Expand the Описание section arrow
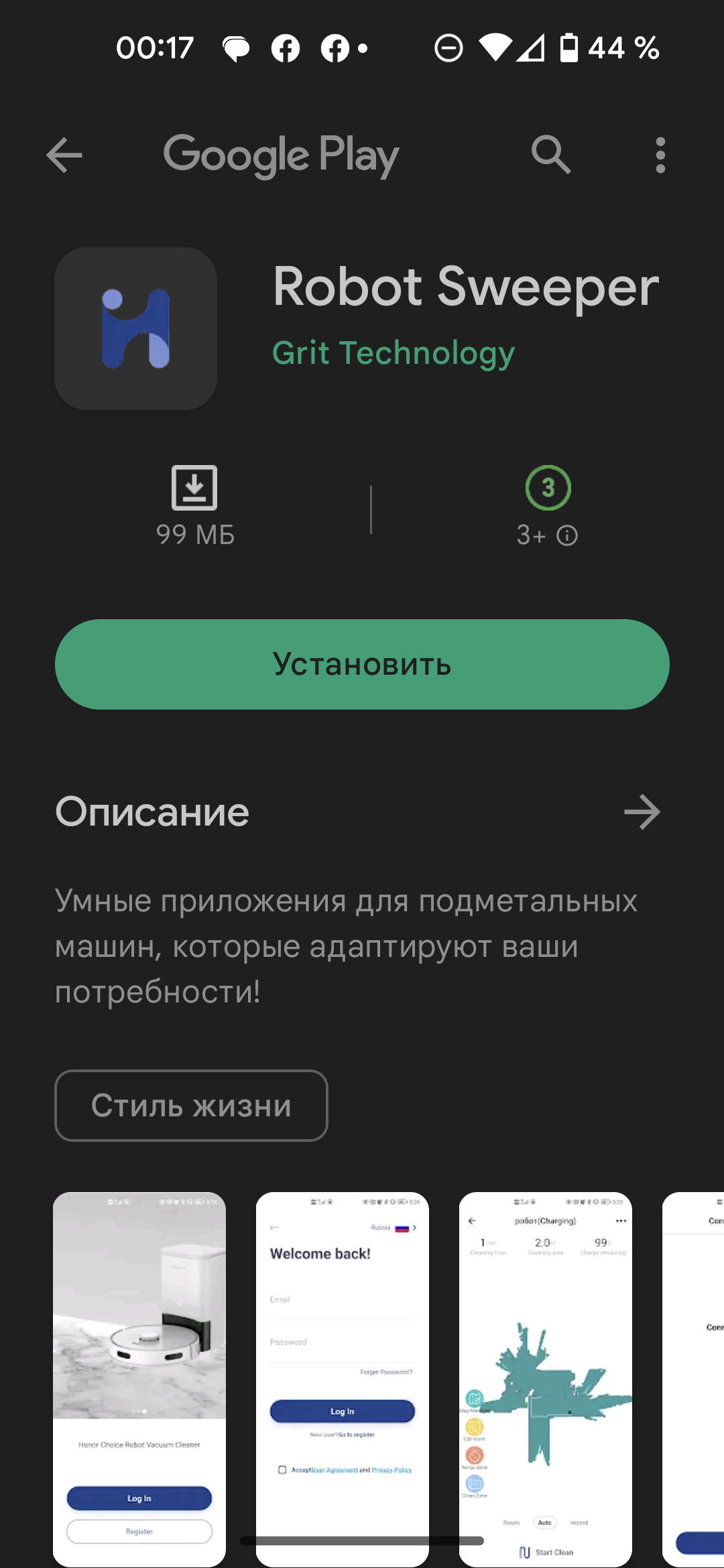This screenshot has height=1568, width=724. (x=642, y=812)
